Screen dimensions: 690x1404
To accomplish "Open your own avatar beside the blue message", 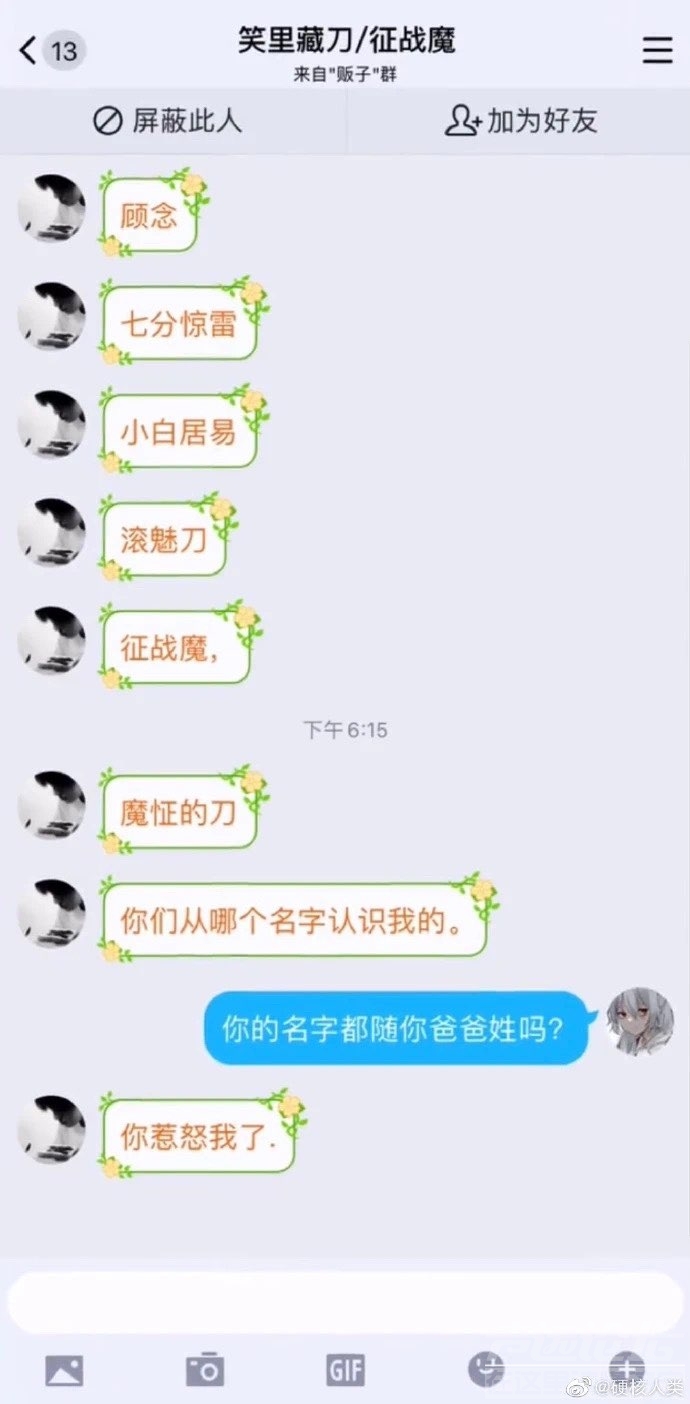I will [x=641, y=1022].
